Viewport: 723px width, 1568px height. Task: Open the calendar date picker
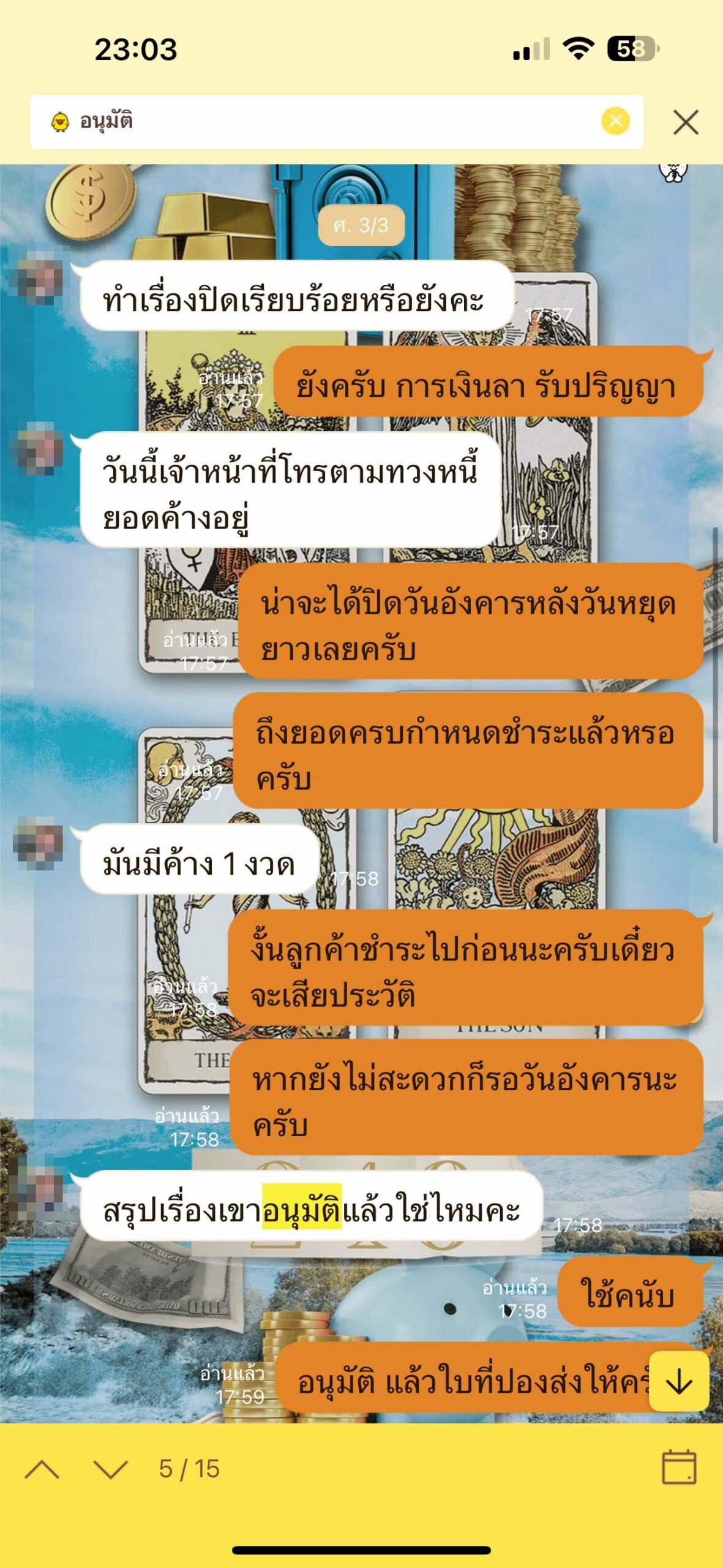tap(679, 1468)
